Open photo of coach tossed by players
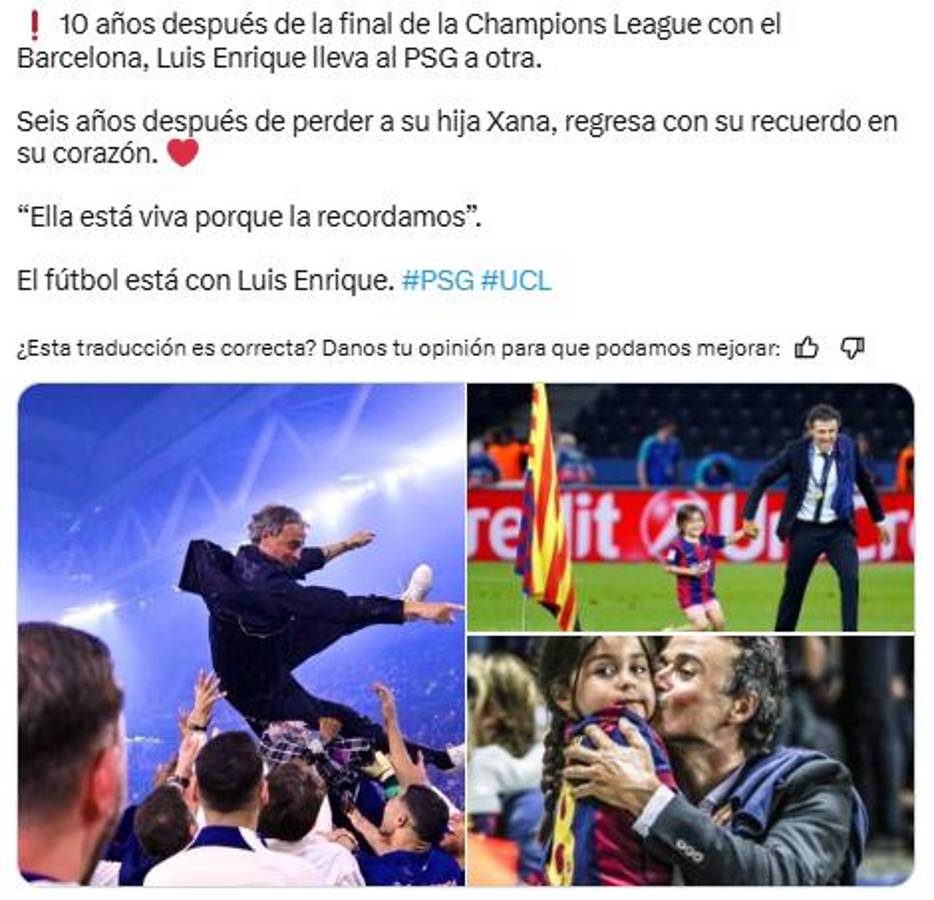The width and height of the screenshot is (934, 900). [x=241, y=634]
